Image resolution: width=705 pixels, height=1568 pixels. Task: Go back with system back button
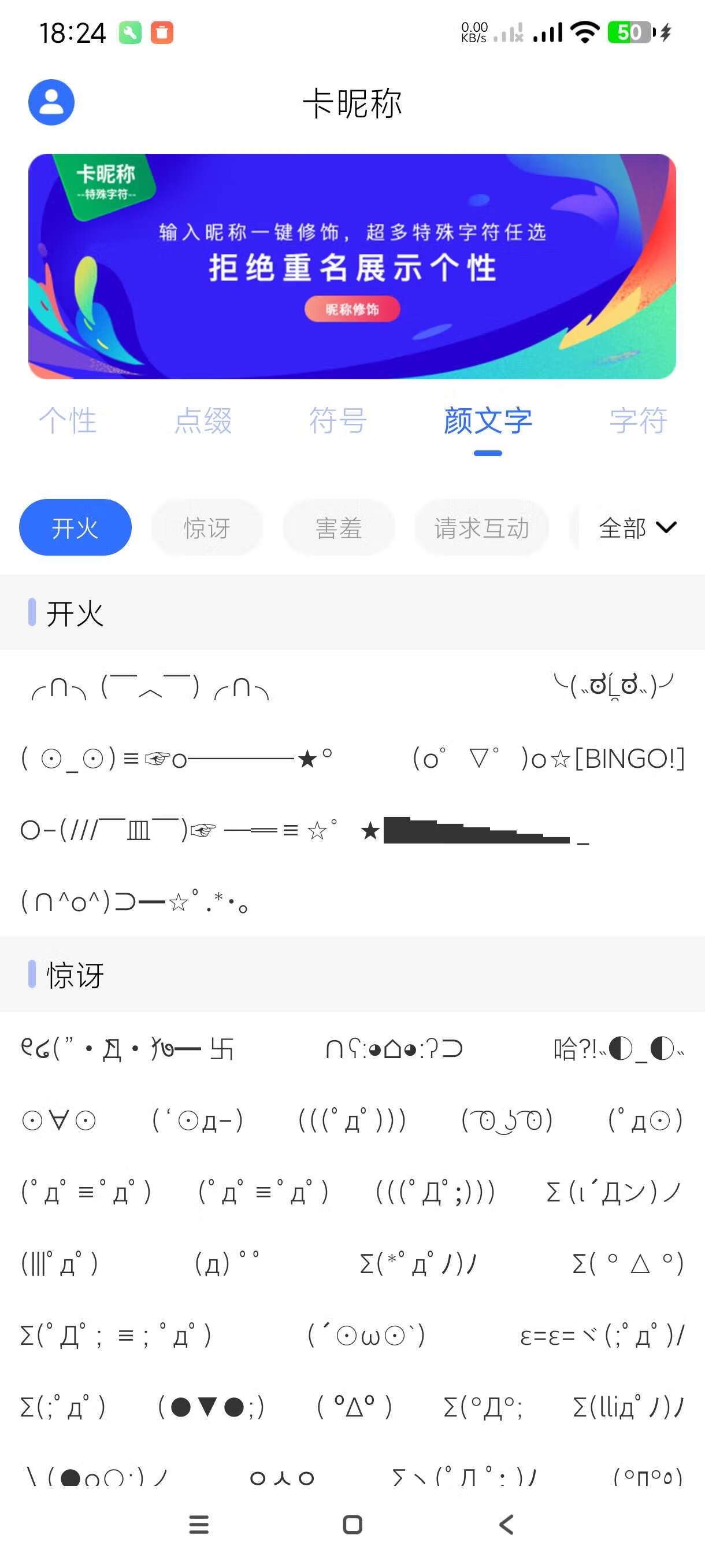tap(506, 1524)
